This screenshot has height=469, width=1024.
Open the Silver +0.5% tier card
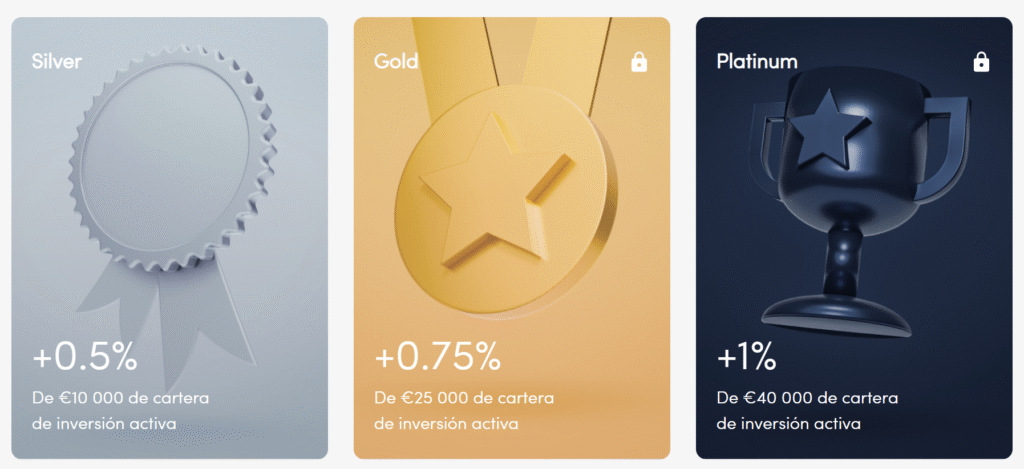pyautogui.click(x=169, y=238)
